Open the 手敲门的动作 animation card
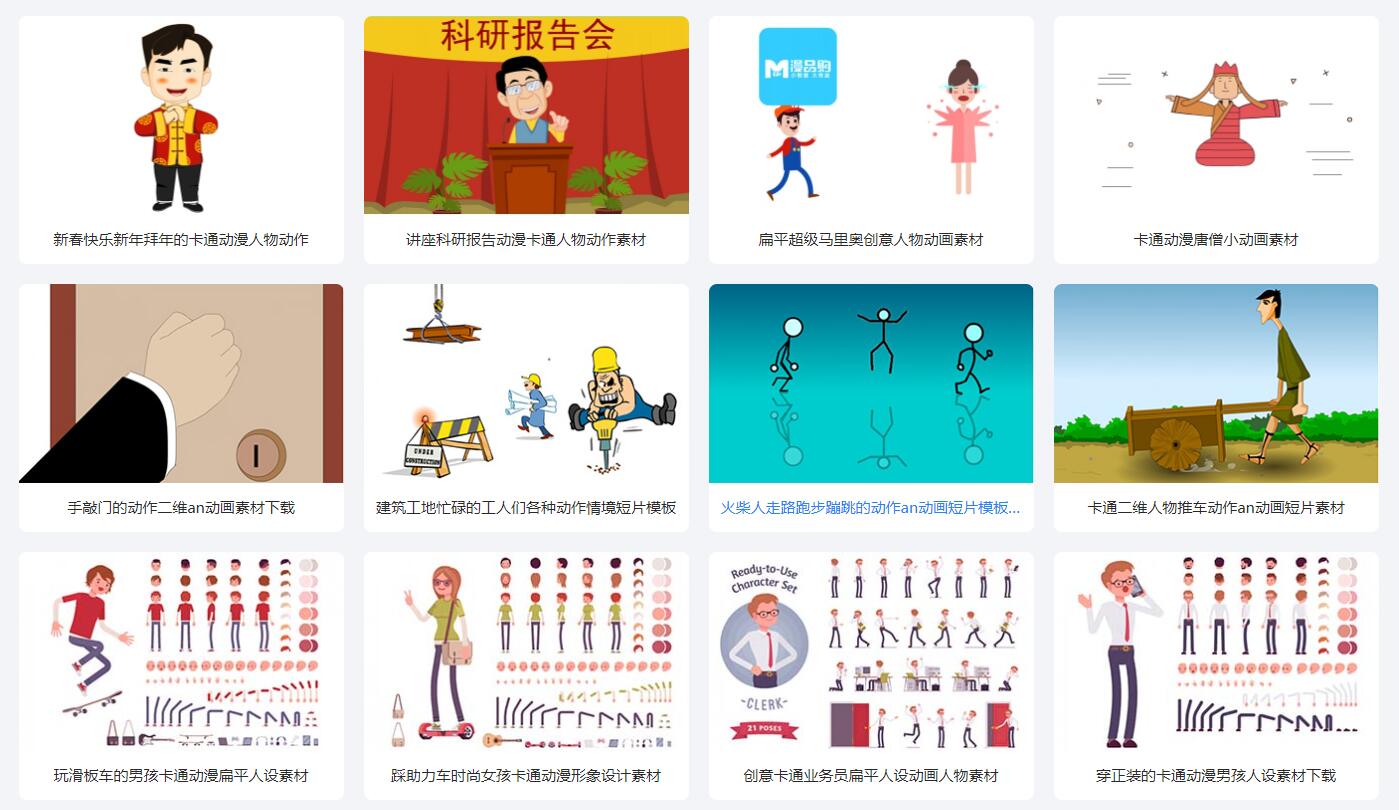 click(x=181, y=385)
